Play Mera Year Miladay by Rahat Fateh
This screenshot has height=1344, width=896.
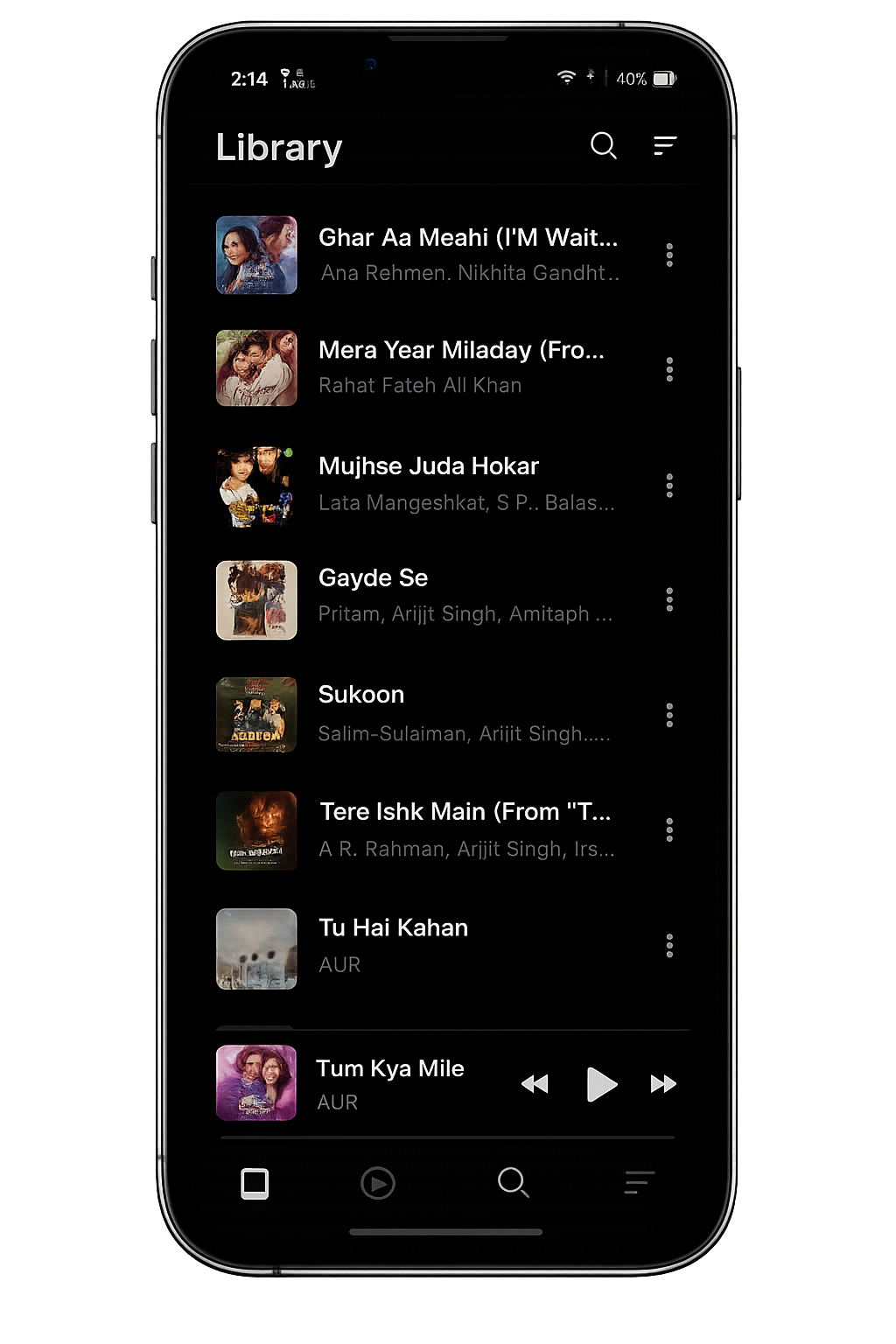[461, 367]
